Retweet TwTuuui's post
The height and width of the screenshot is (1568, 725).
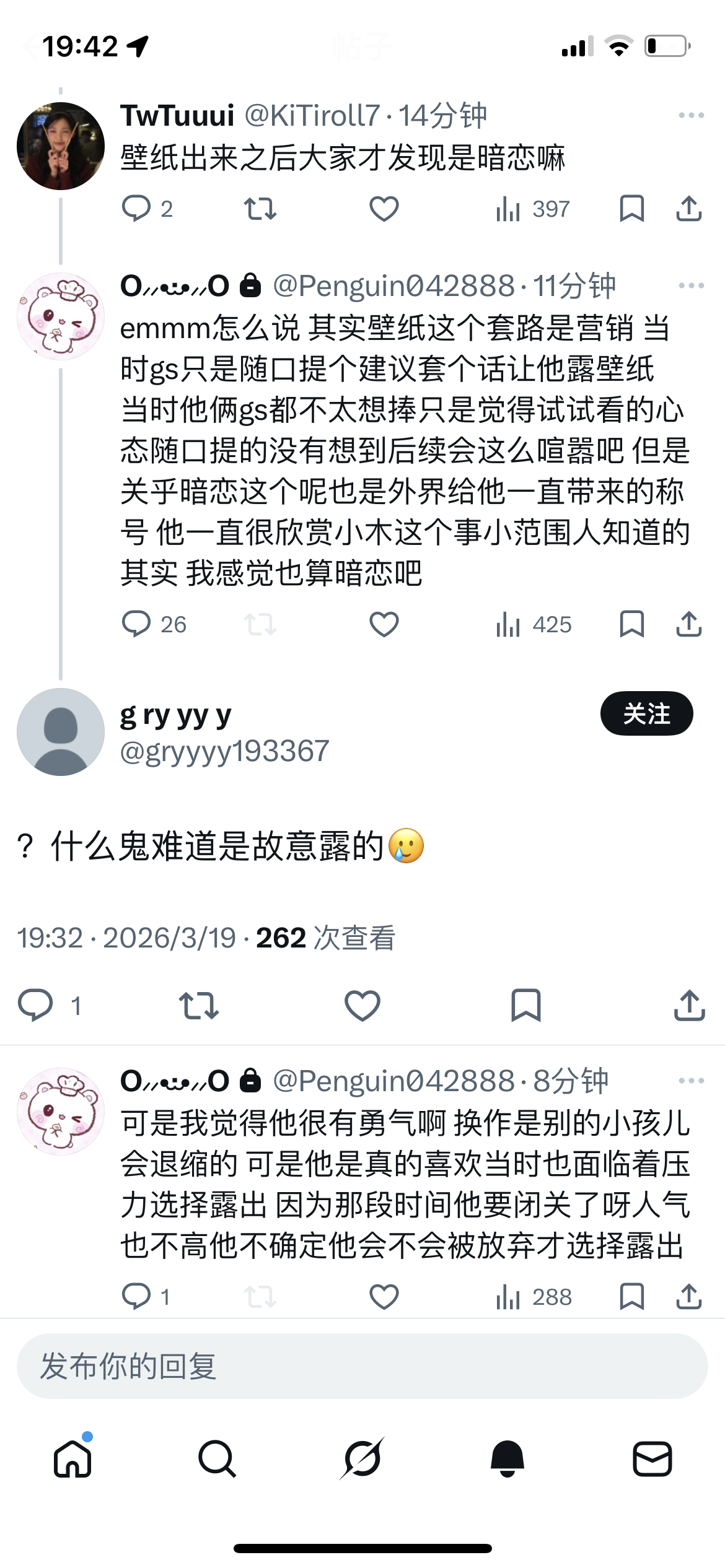pyautogui.click(x=260, y=209)
